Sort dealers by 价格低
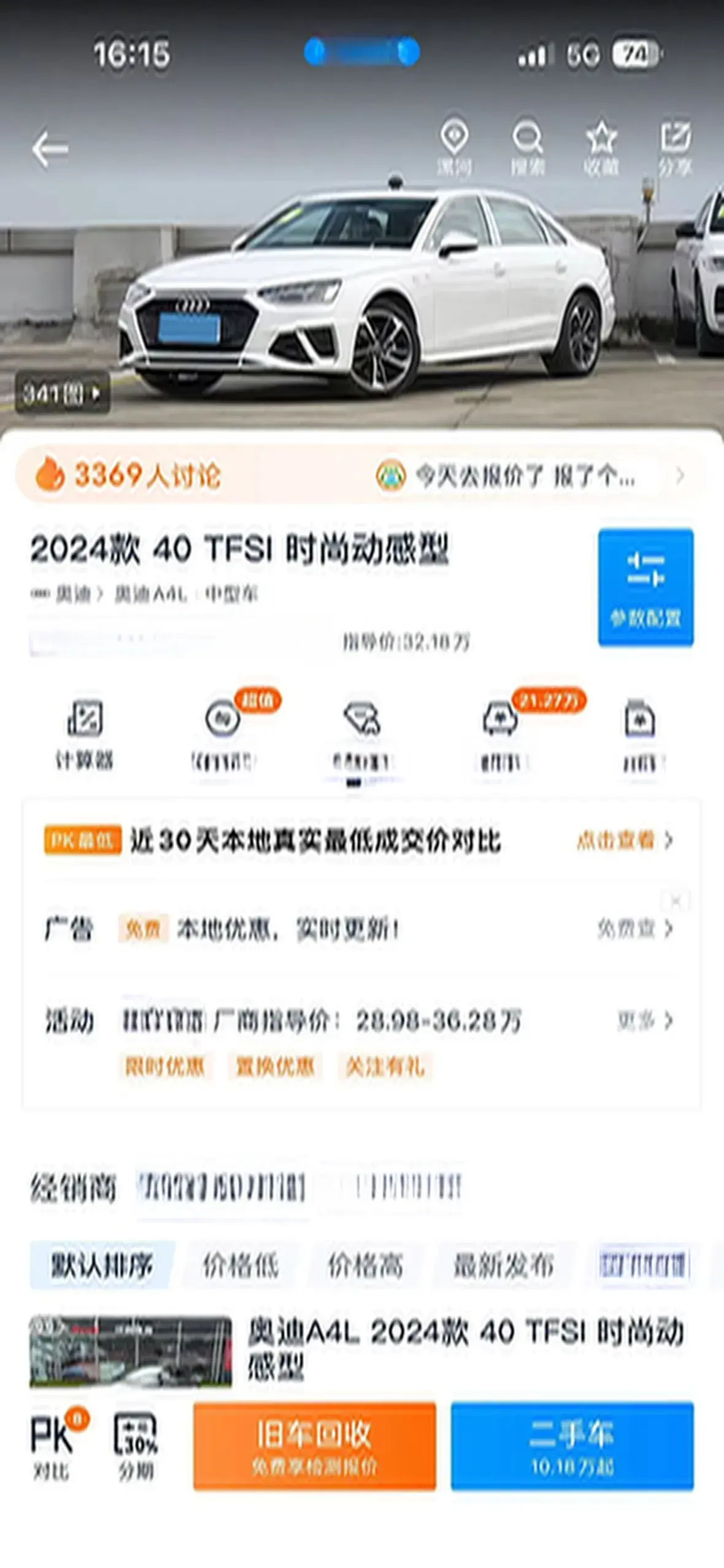The height and width of the screenshot is (1568, 724). click(241, 1265)
